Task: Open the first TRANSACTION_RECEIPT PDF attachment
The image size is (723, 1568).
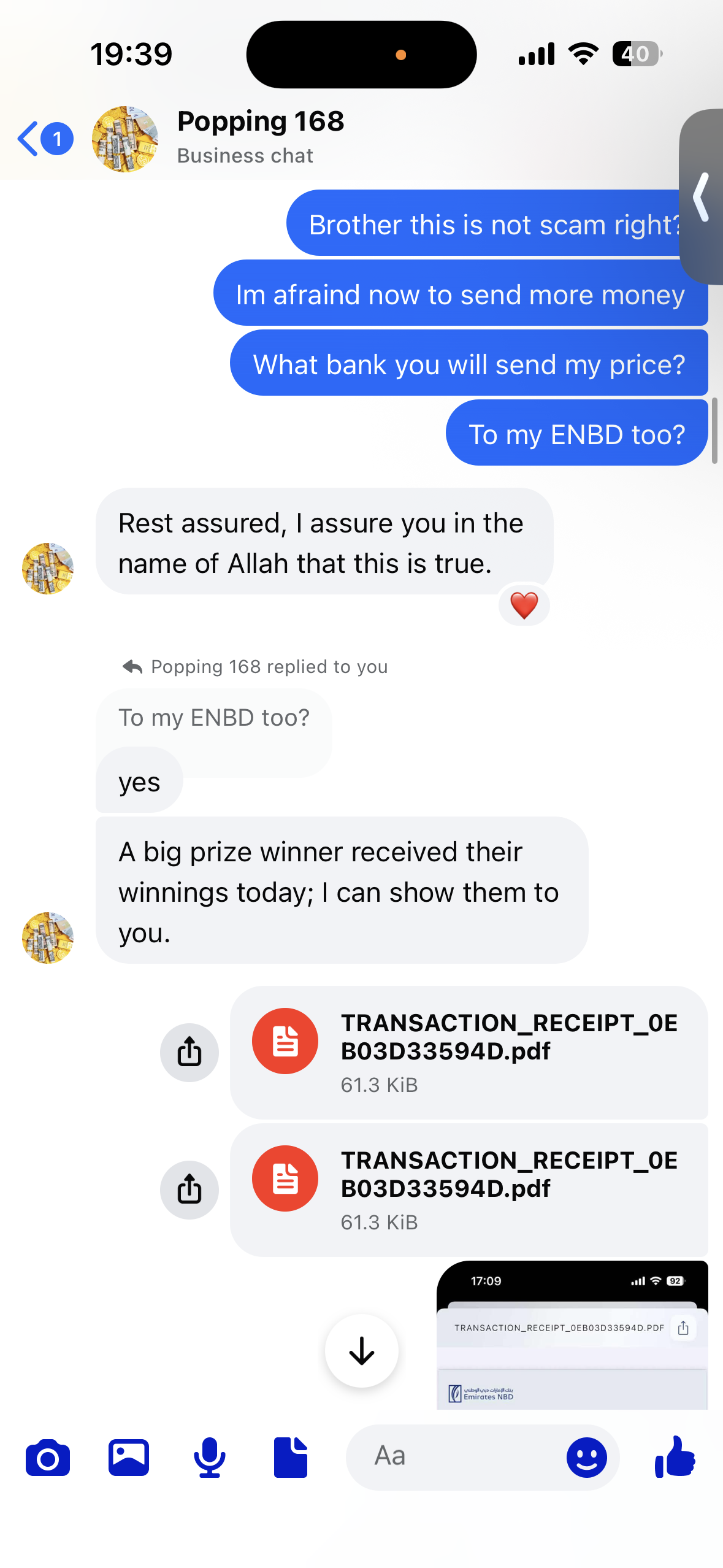Action: pyautogui.click(x=469, y=1051)
